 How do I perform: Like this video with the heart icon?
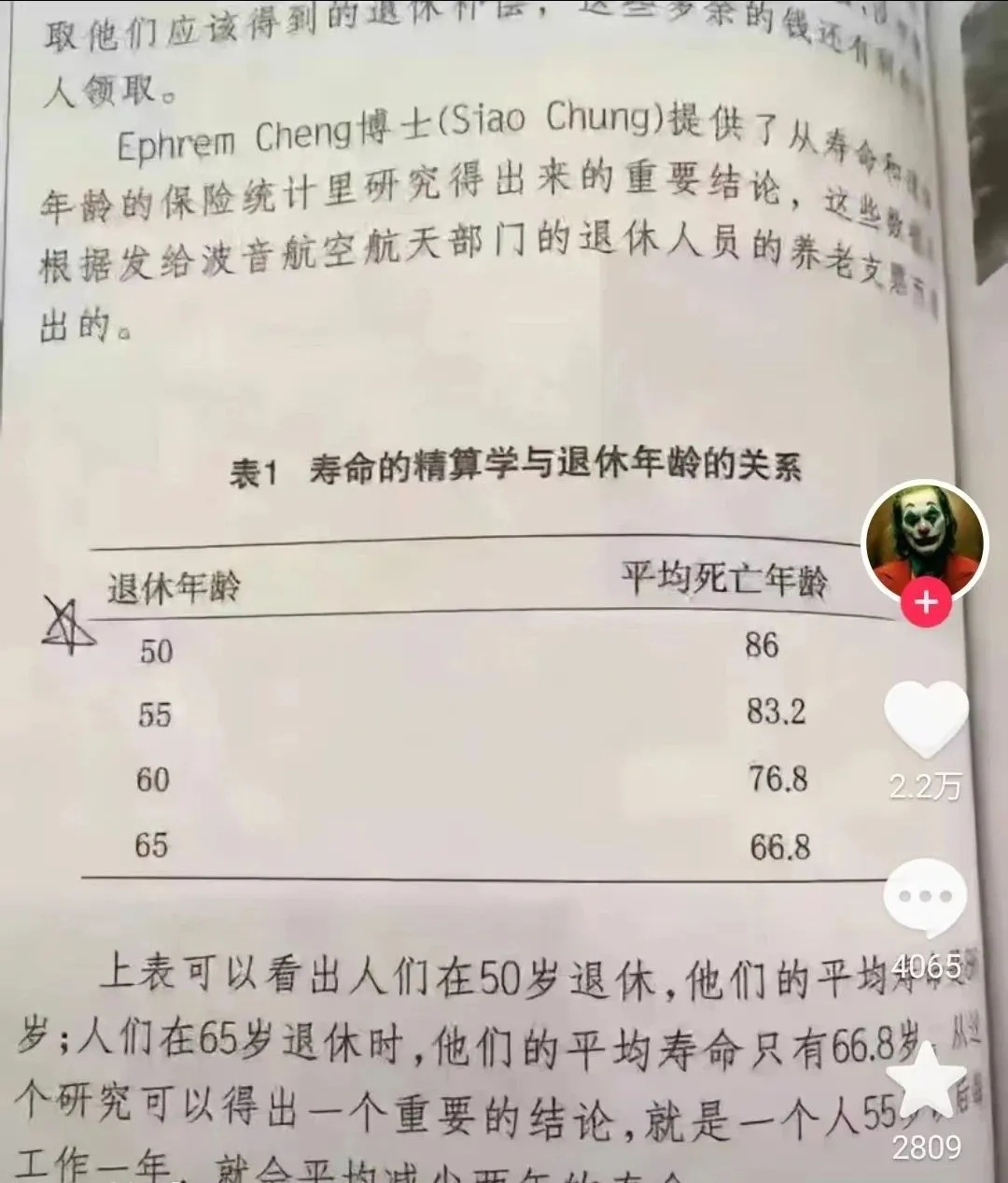pos(924,720)
